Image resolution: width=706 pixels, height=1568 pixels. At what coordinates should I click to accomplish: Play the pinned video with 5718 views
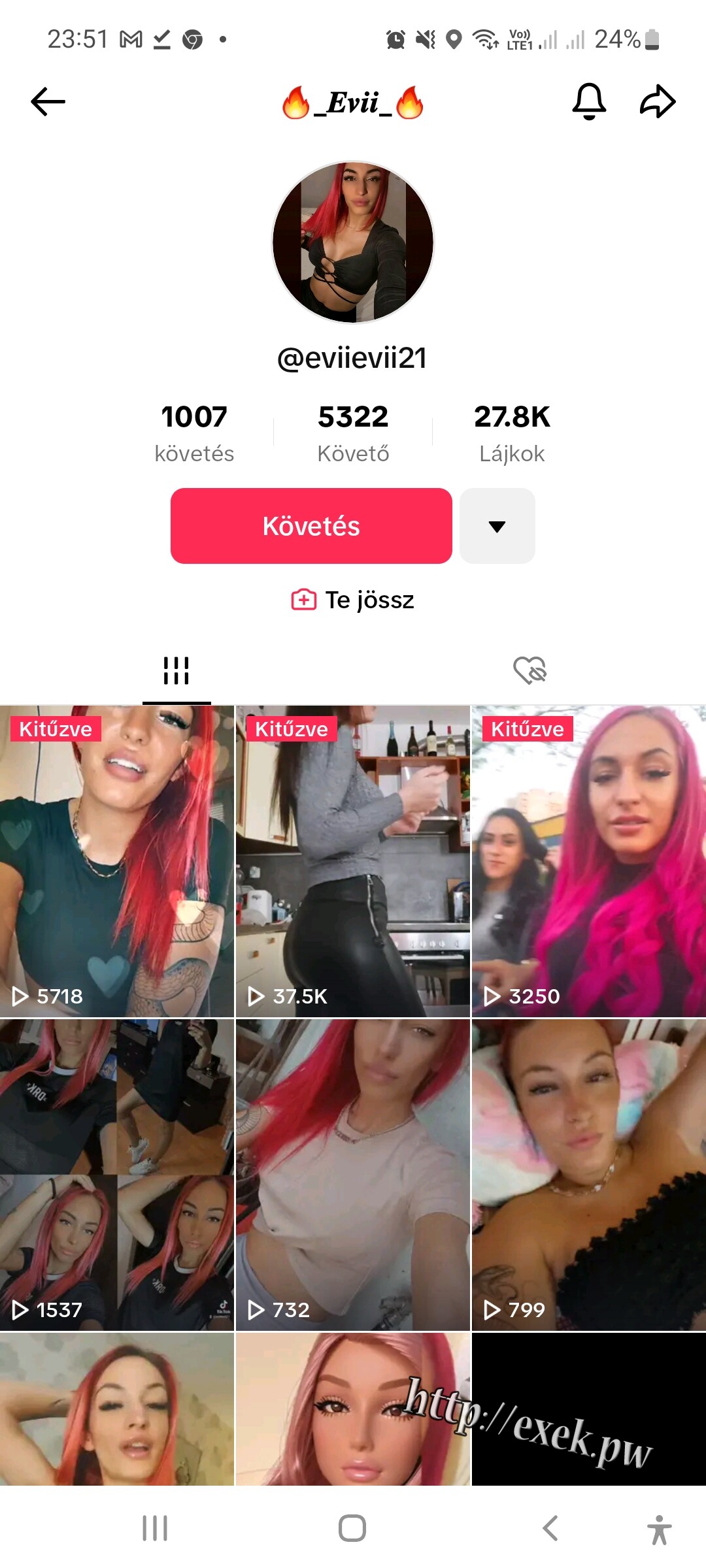(117, 861)
